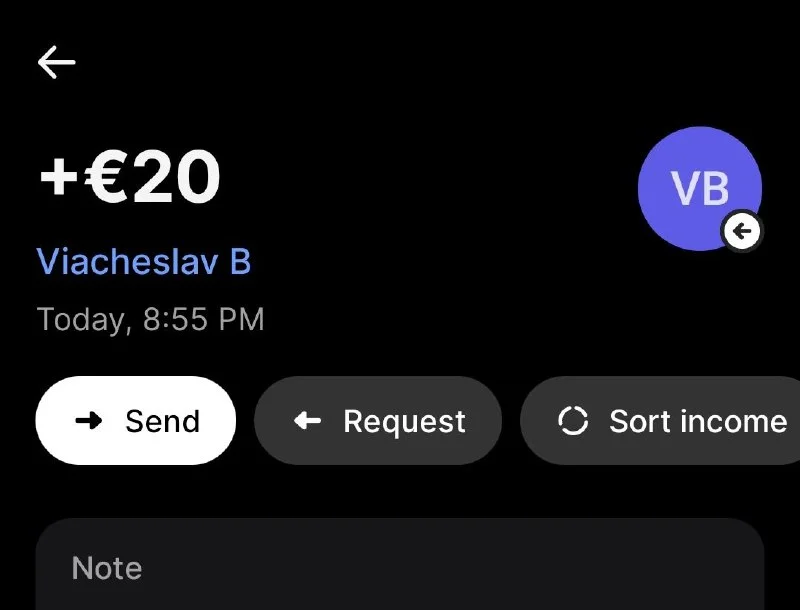Open Viacheslav B's profile link
Viewport: 800px width, 610px height.
coord(143,262)
